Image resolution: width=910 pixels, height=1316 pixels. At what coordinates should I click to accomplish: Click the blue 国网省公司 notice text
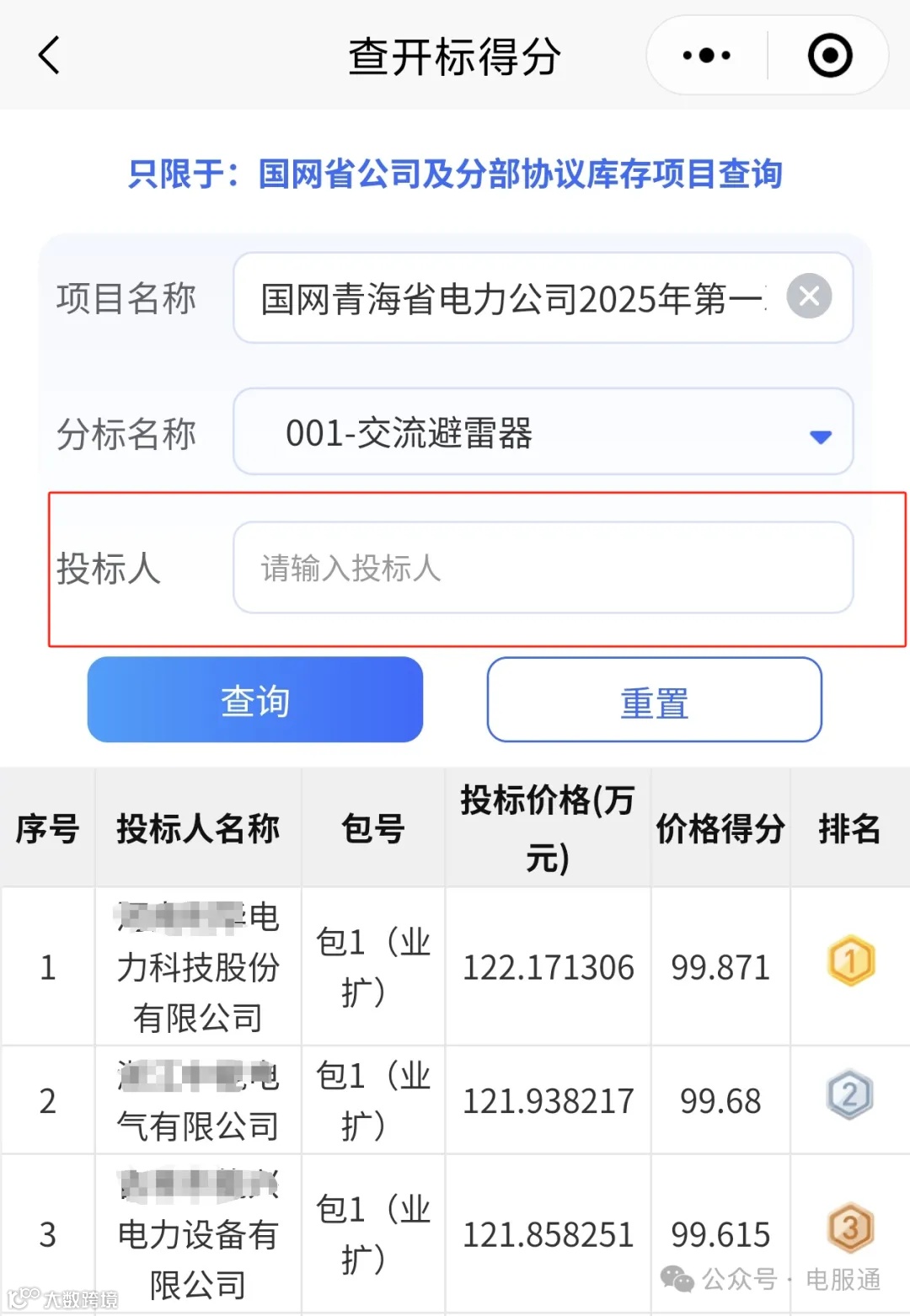(455, 176)
